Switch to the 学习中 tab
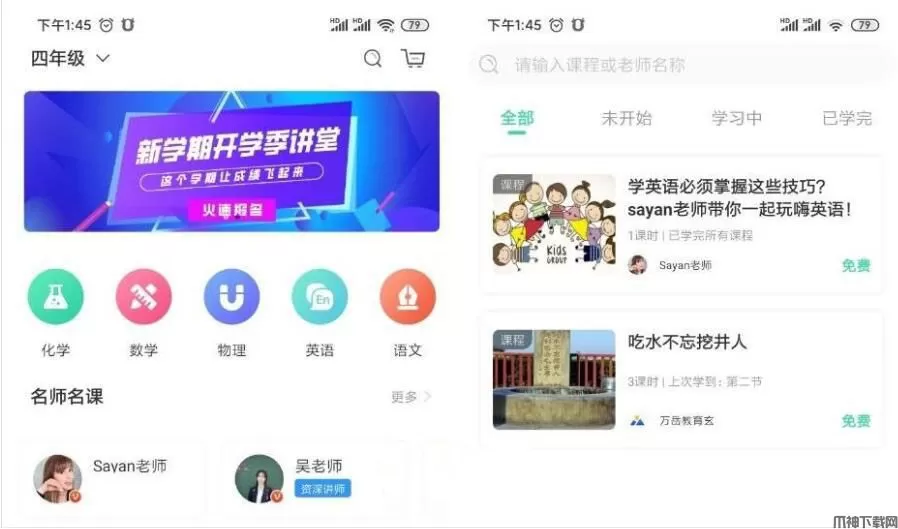The height and width of the screenshot is (529, 898). (737, 118)
